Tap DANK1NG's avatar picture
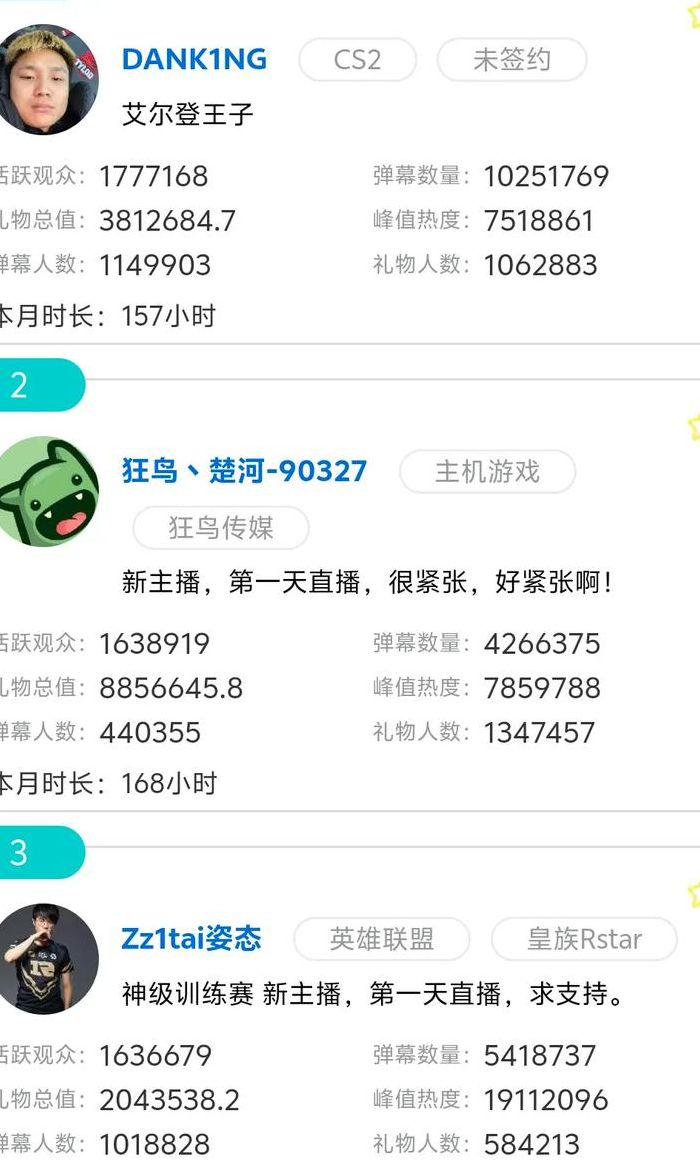Image resolution: width=700 pixels, height=1168 pixels. [48, 79]
